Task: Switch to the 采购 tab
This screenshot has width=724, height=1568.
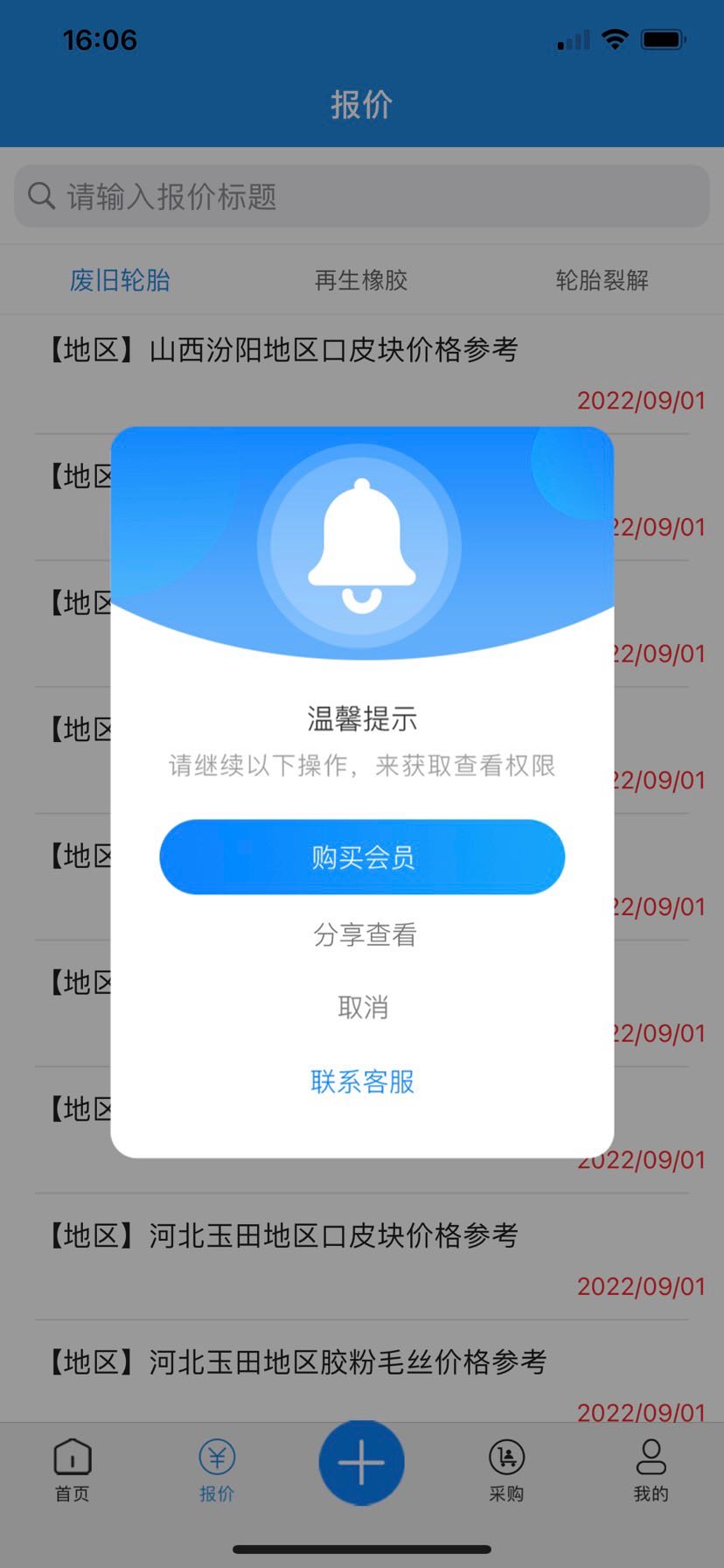Action: (x=506, y=1470)
